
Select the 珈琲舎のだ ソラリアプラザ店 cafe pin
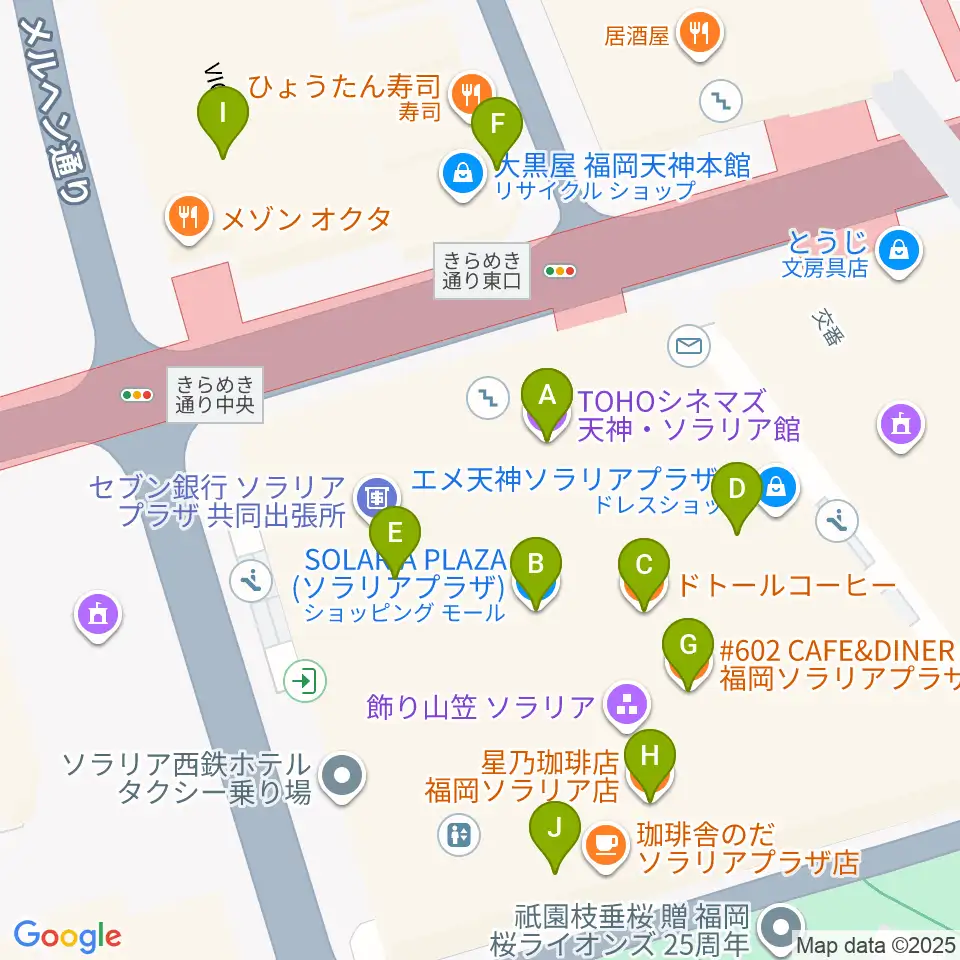click(x=606, y=847)
